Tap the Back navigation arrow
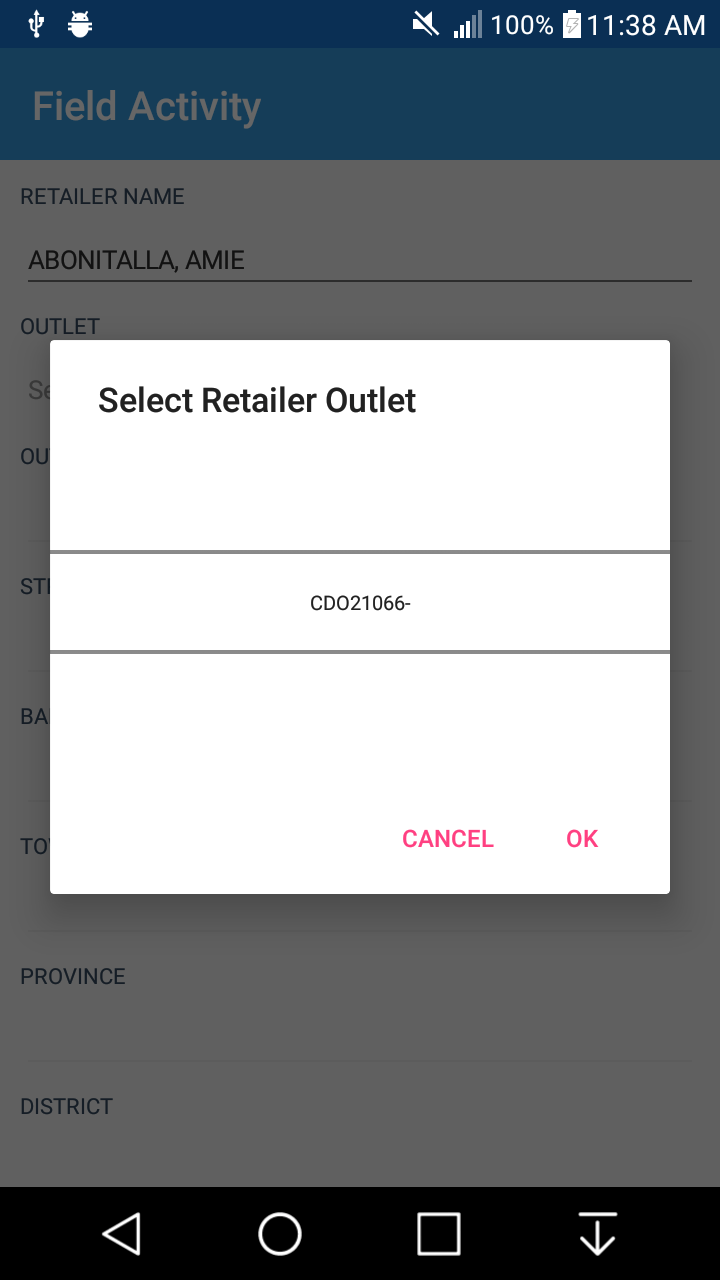The width and height of the screenshot is (720, 1280). pos(120,1234)
